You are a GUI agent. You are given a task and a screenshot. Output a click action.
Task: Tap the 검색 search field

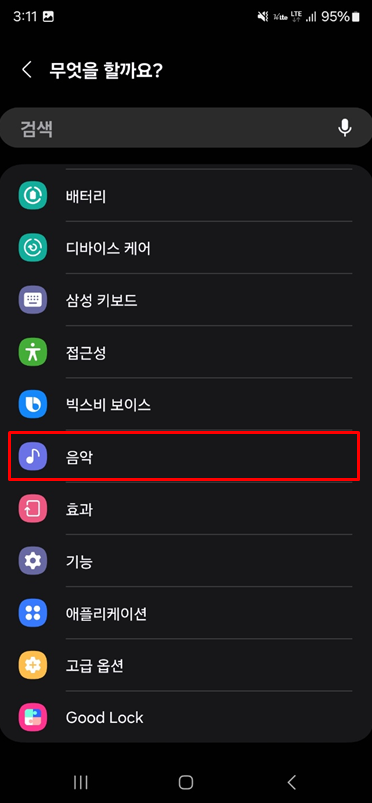coord(186,128)
